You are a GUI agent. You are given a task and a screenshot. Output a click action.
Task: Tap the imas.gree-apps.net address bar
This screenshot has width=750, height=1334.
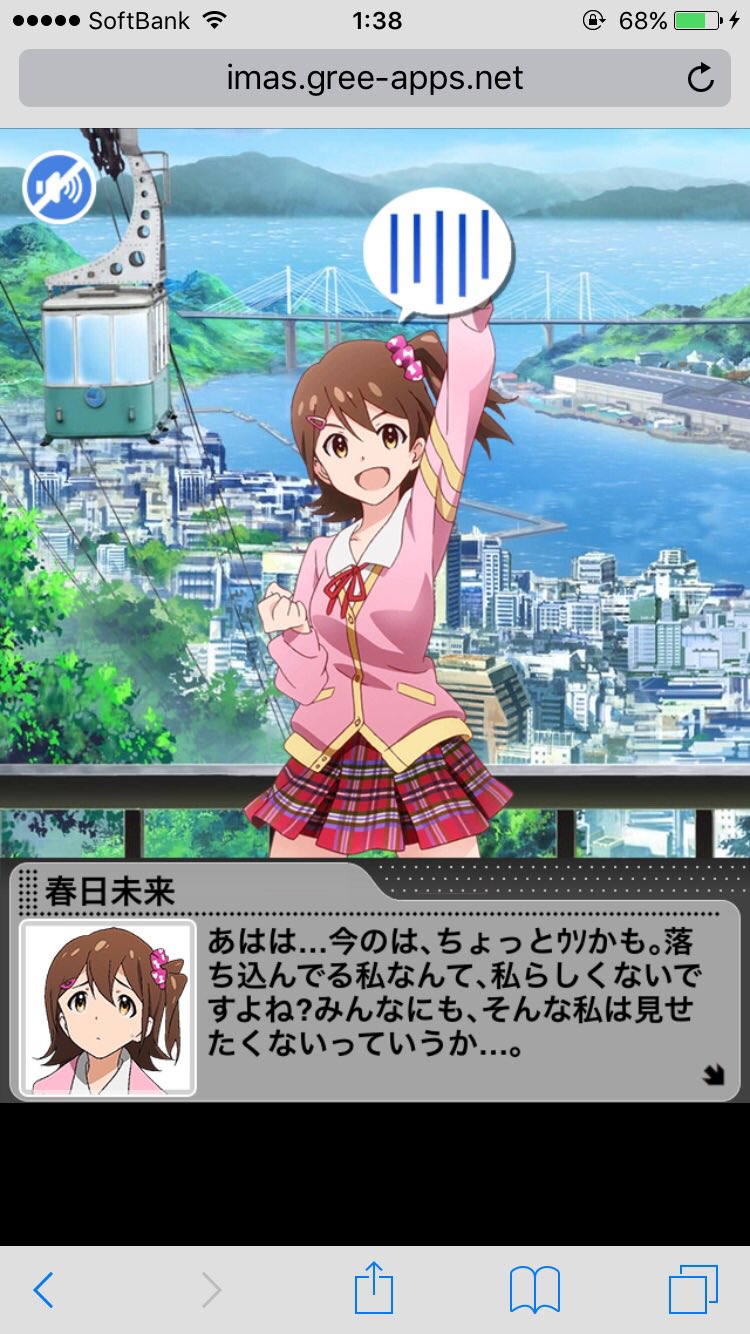tap(374, 78)
